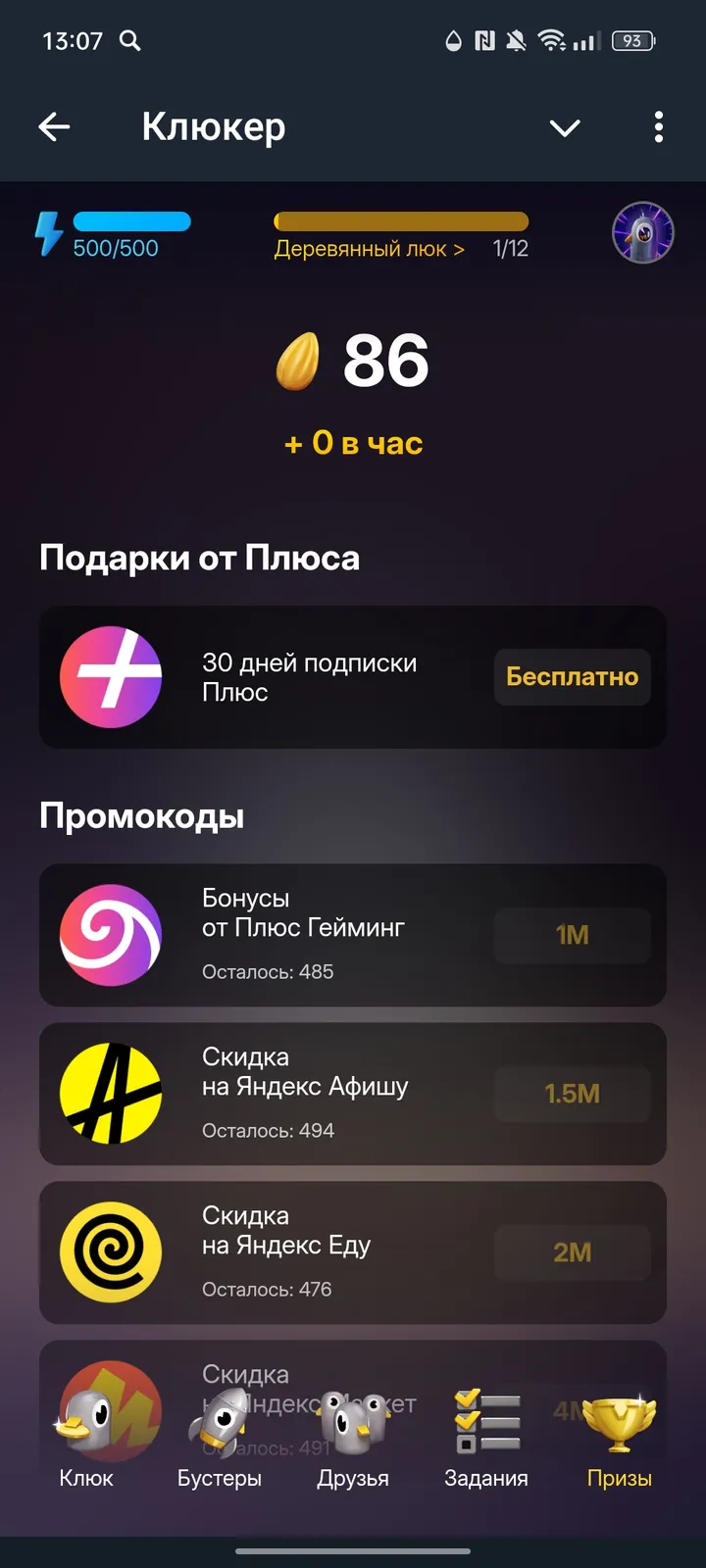Open the three-dot overflow menu
This screenshot has height=1568, width=706.
tap(658, 126)
